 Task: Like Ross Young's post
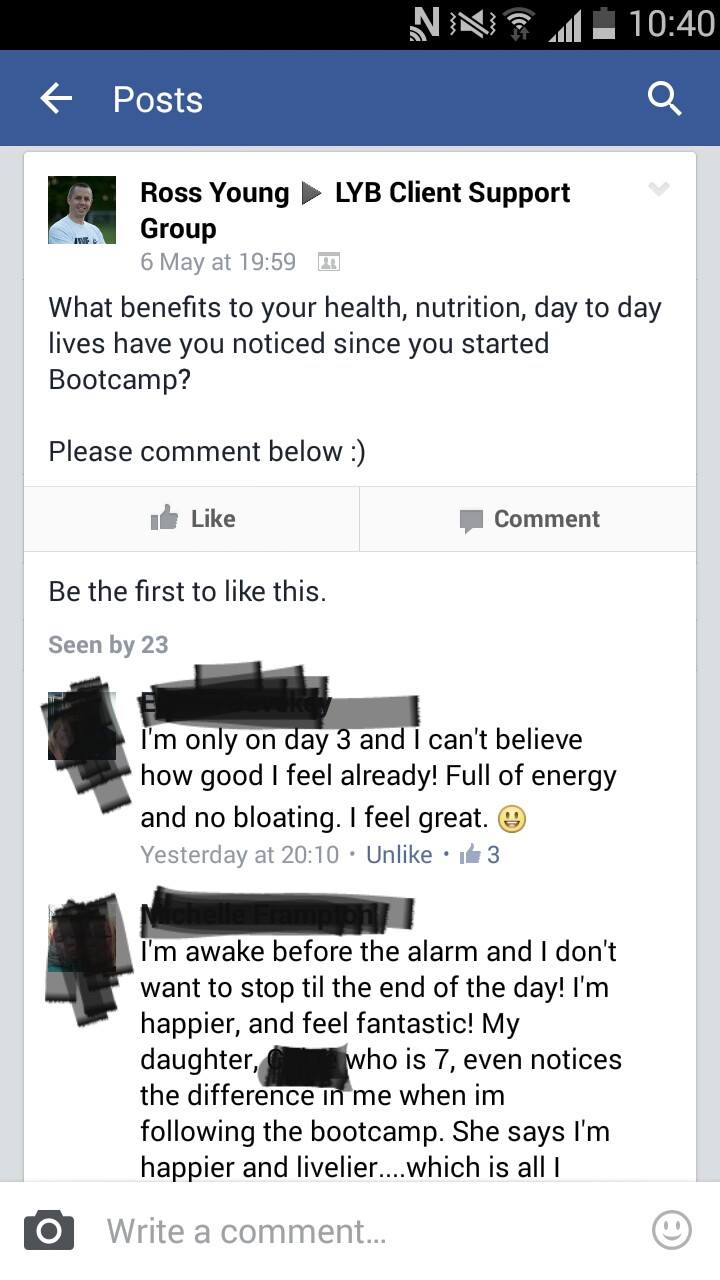[192, 518]
